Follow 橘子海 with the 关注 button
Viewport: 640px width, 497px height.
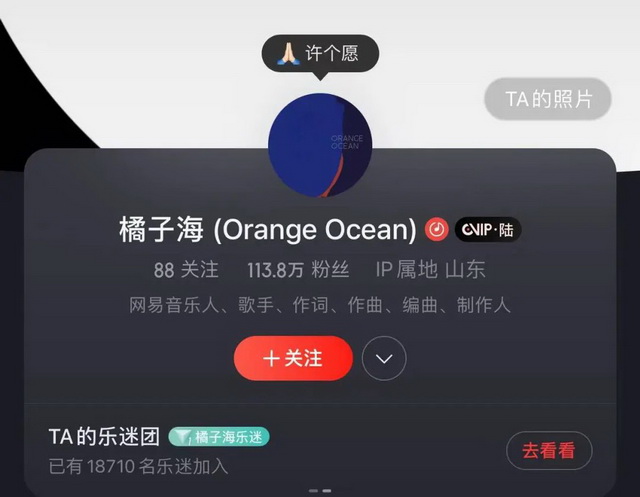(294, 358)
